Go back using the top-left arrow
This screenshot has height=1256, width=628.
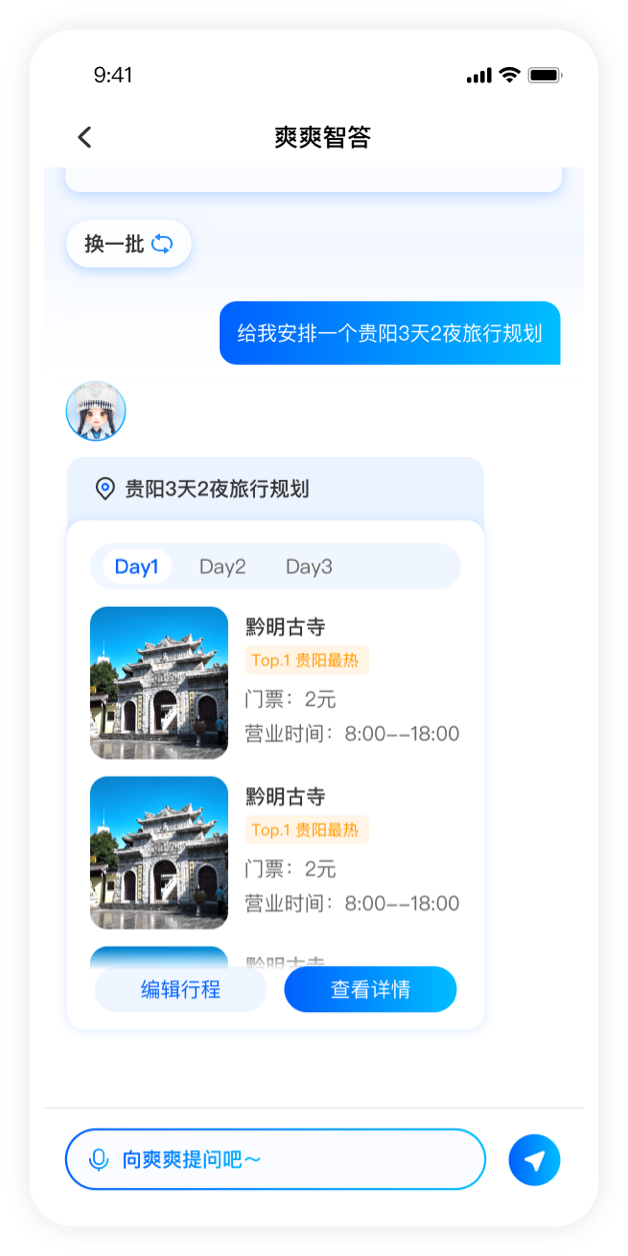click(x=85, y=137)
